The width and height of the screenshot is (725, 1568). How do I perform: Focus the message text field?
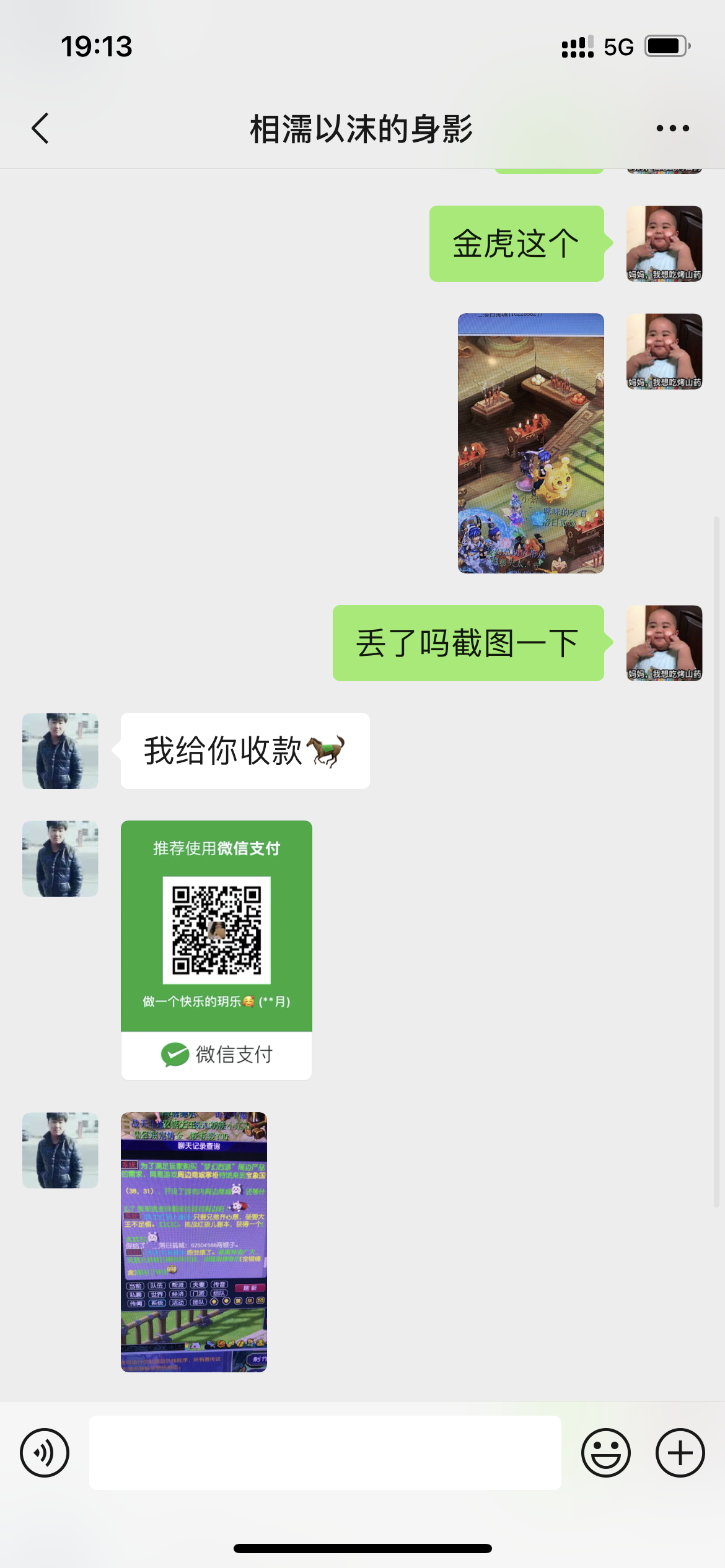(x=325, y=1453)
